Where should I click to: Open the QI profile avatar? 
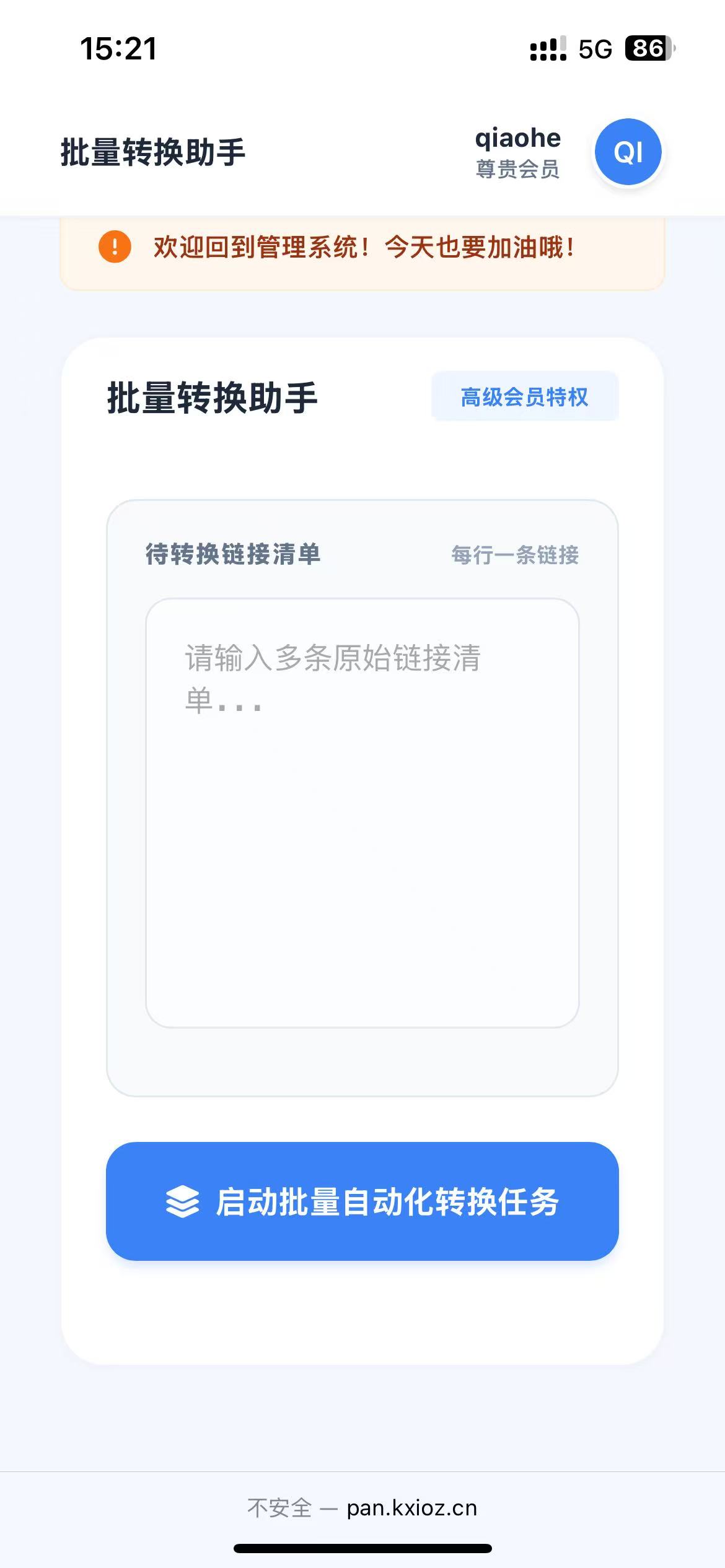pyautogui.click(x=628, y=152)
